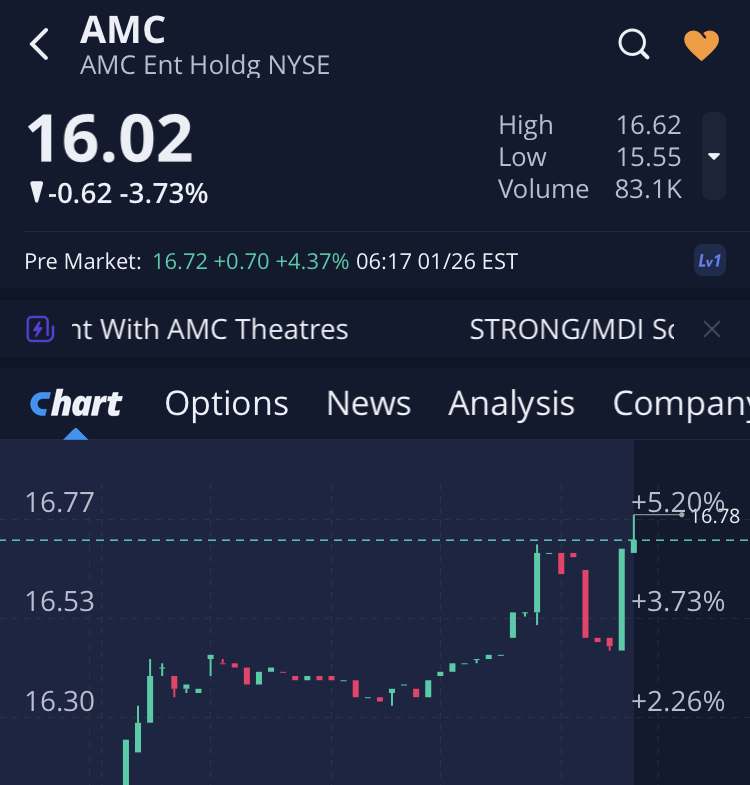The image size is (750, 785).
Task: Remove AMC from favorites with heart
Action: [701, 45]
